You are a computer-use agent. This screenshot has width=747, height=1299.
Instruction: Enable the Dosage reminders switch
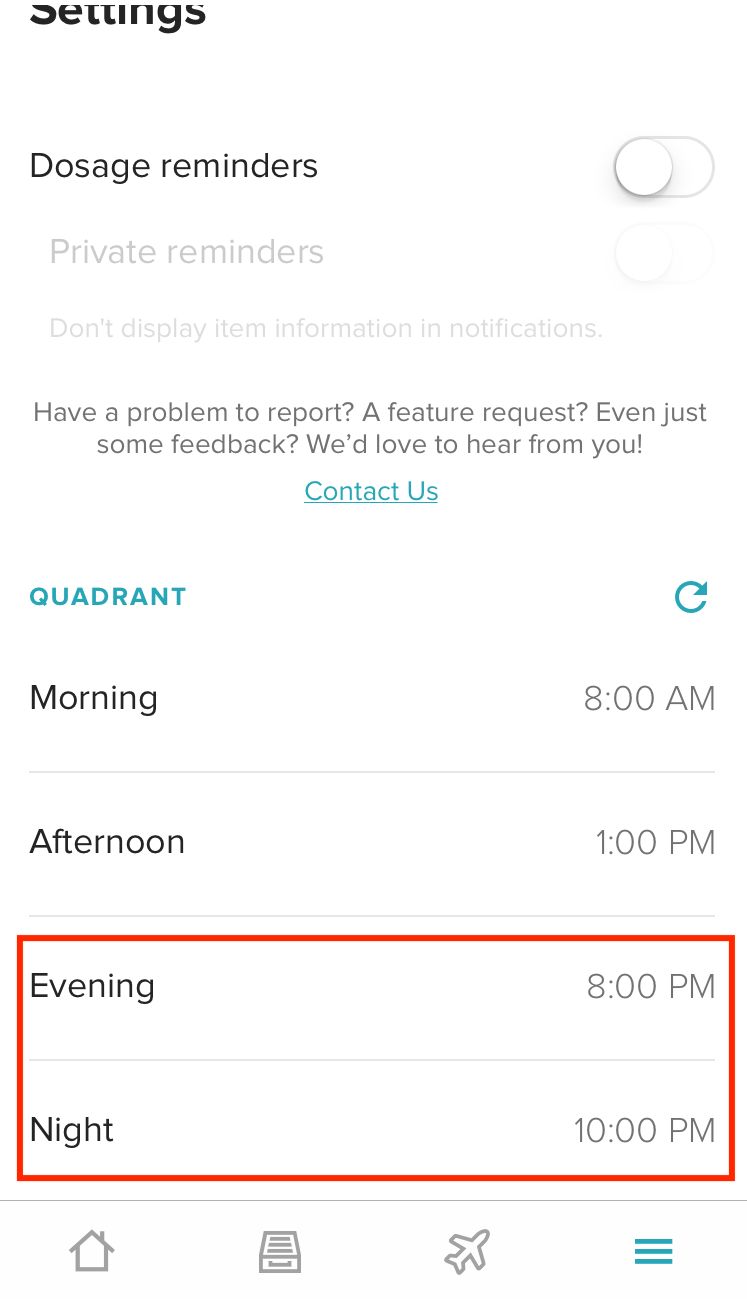pos(663,166)
